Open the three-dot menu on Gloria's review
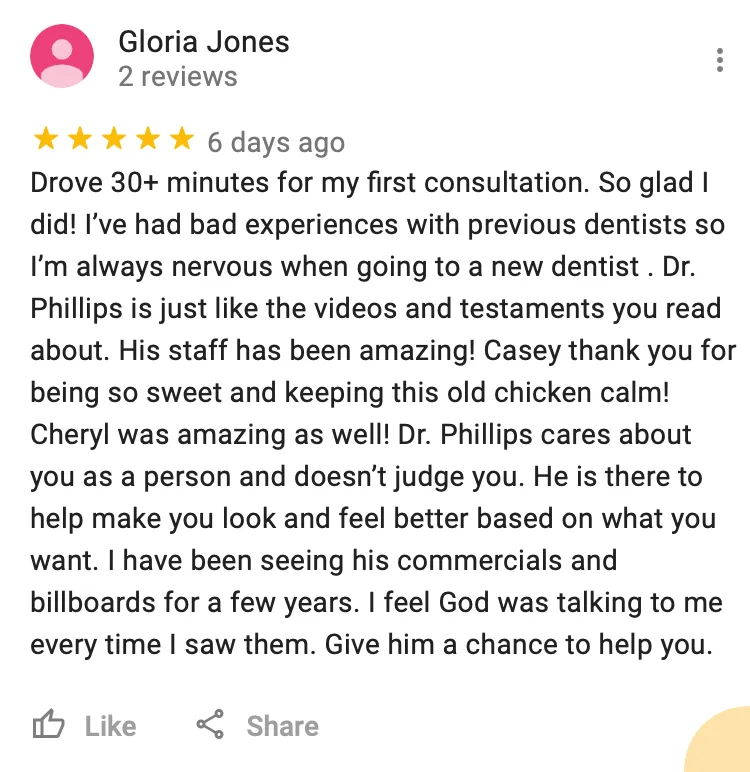Viewport: 750px width, 772px height. (x=719, y=60)
